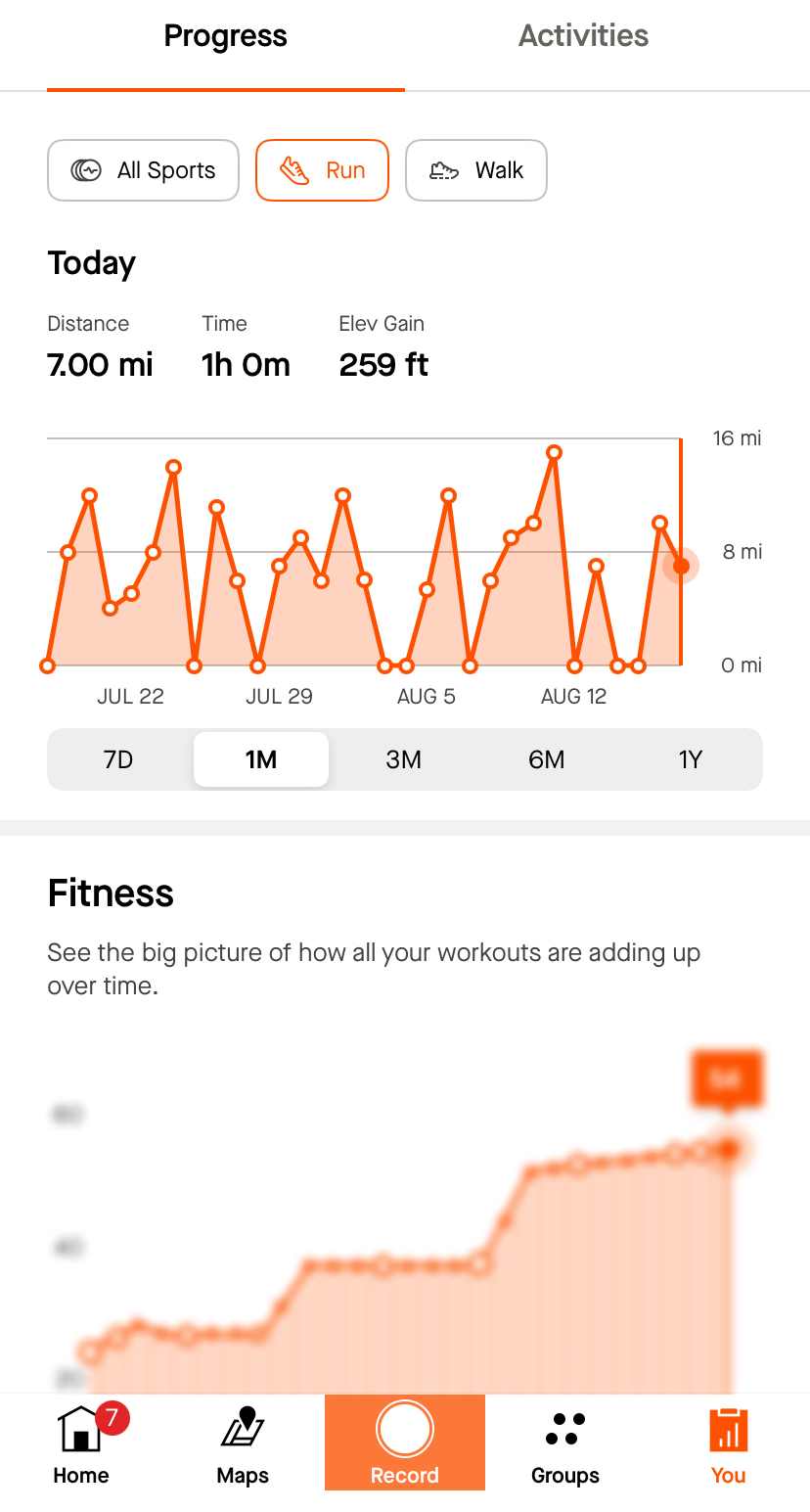This screenshot has height=1512, width=810.
Task: Choose the 3M time range option
Action: pos(404,759)
